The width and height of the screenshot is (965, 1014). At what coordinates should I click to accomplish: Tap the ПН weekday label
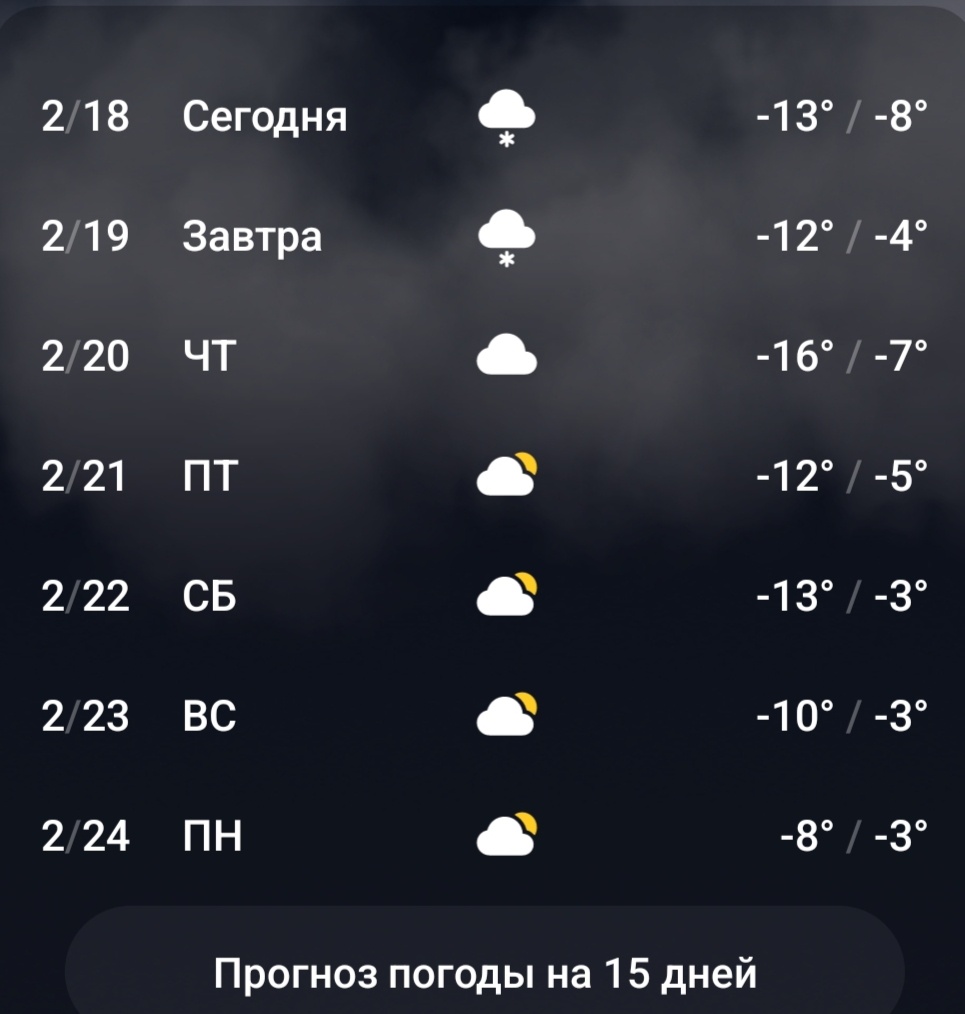click(210, 836)
